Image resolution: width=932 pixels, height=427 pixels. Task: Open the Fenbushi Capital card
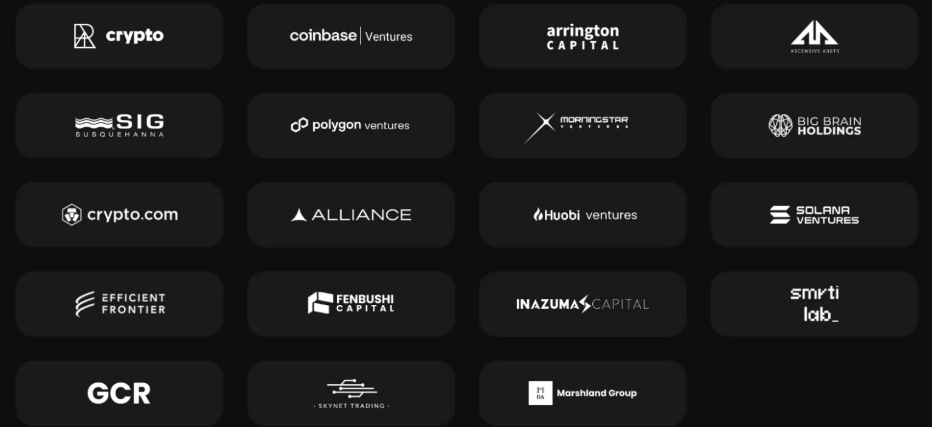click(x=351, y=303)
